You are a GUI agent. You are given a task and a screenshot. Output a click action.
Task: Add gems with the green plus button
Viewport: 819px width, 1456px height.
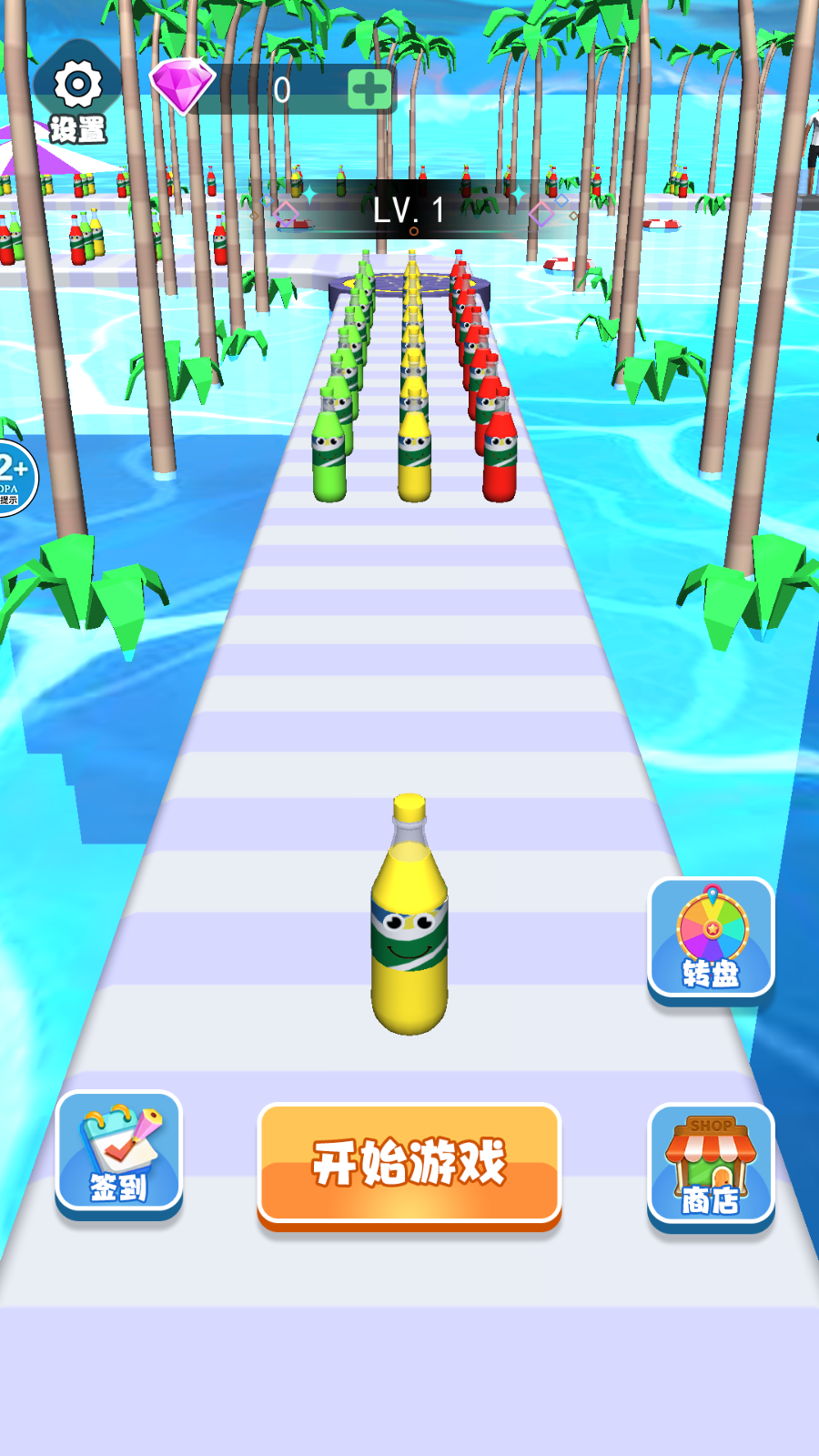click(x=369, y=89)
